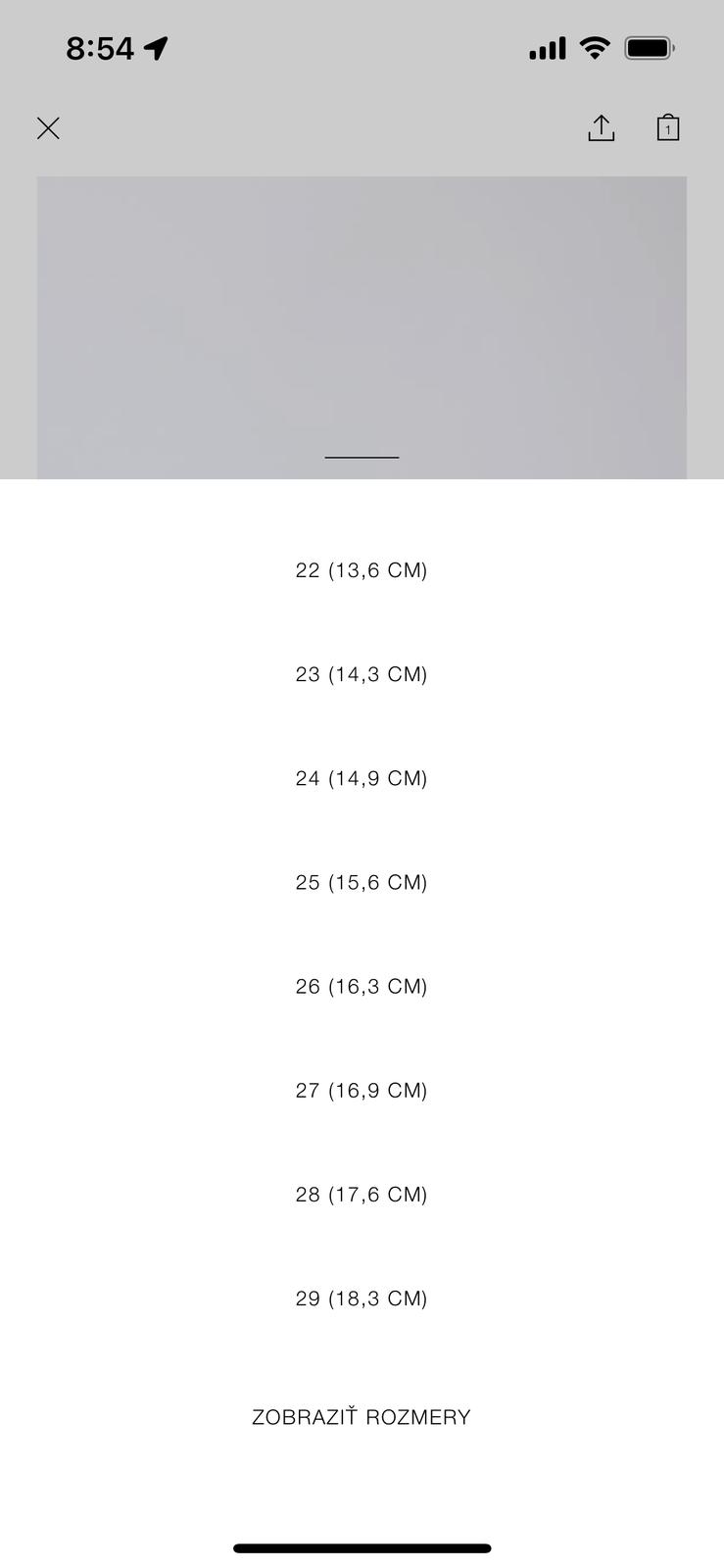Select size 22 (13,6 CM)
This screenshot has width=724, height=1568.
click(362, 570)
